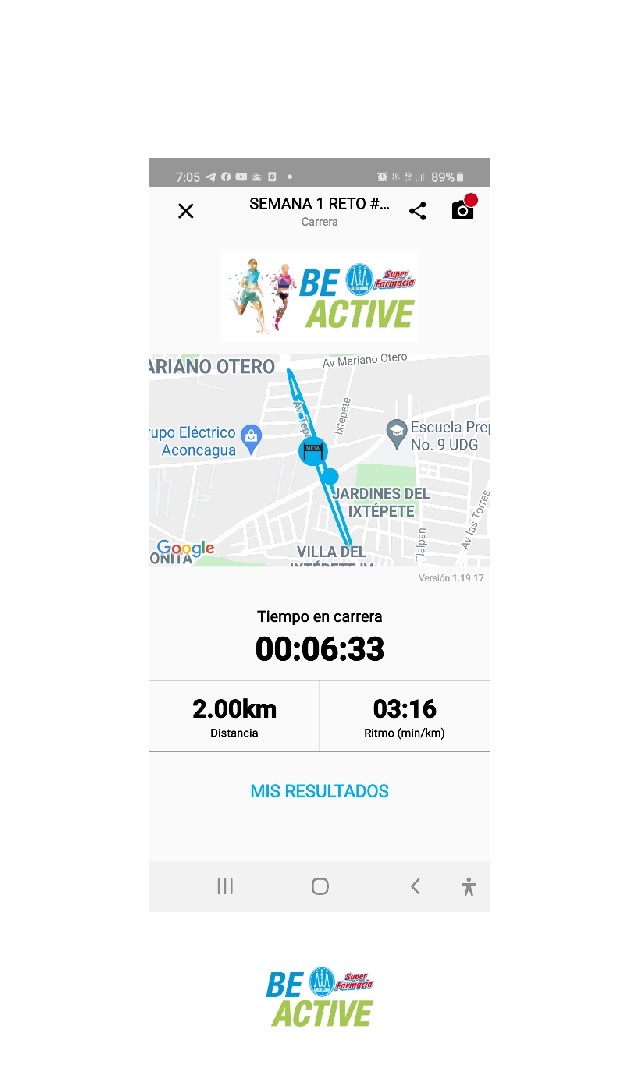Go back using the system navigation bar

coord(415,886)
